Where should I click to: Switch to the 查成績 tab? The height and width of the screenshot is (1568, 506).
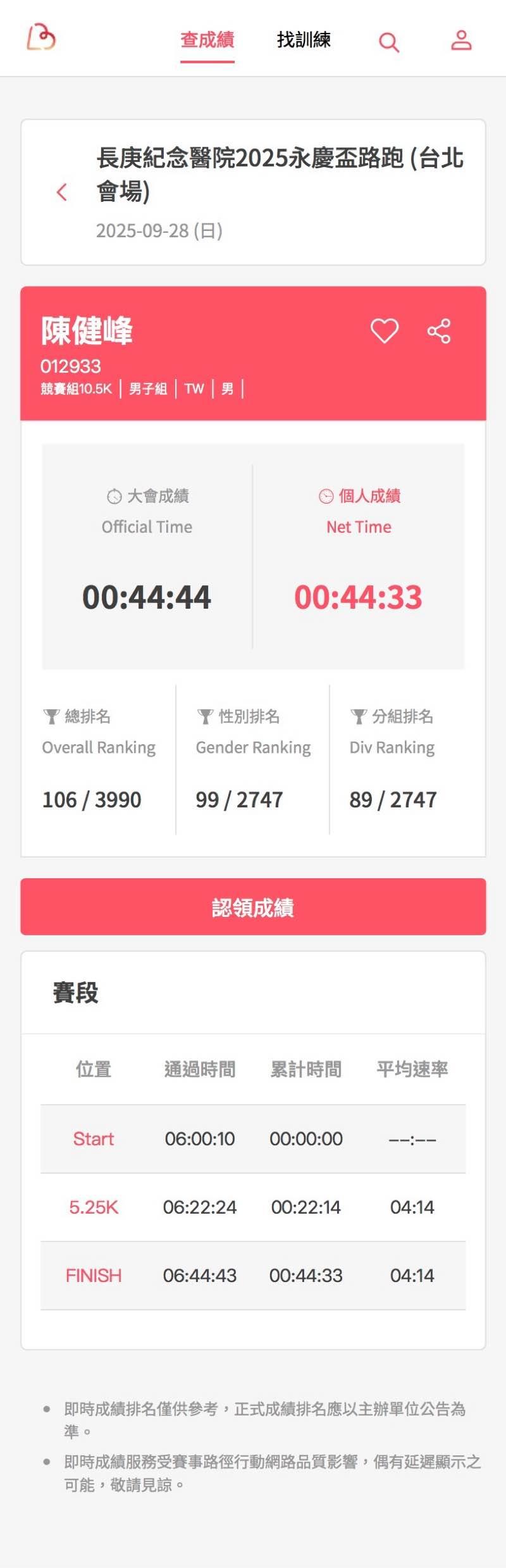tap(207, 40)
